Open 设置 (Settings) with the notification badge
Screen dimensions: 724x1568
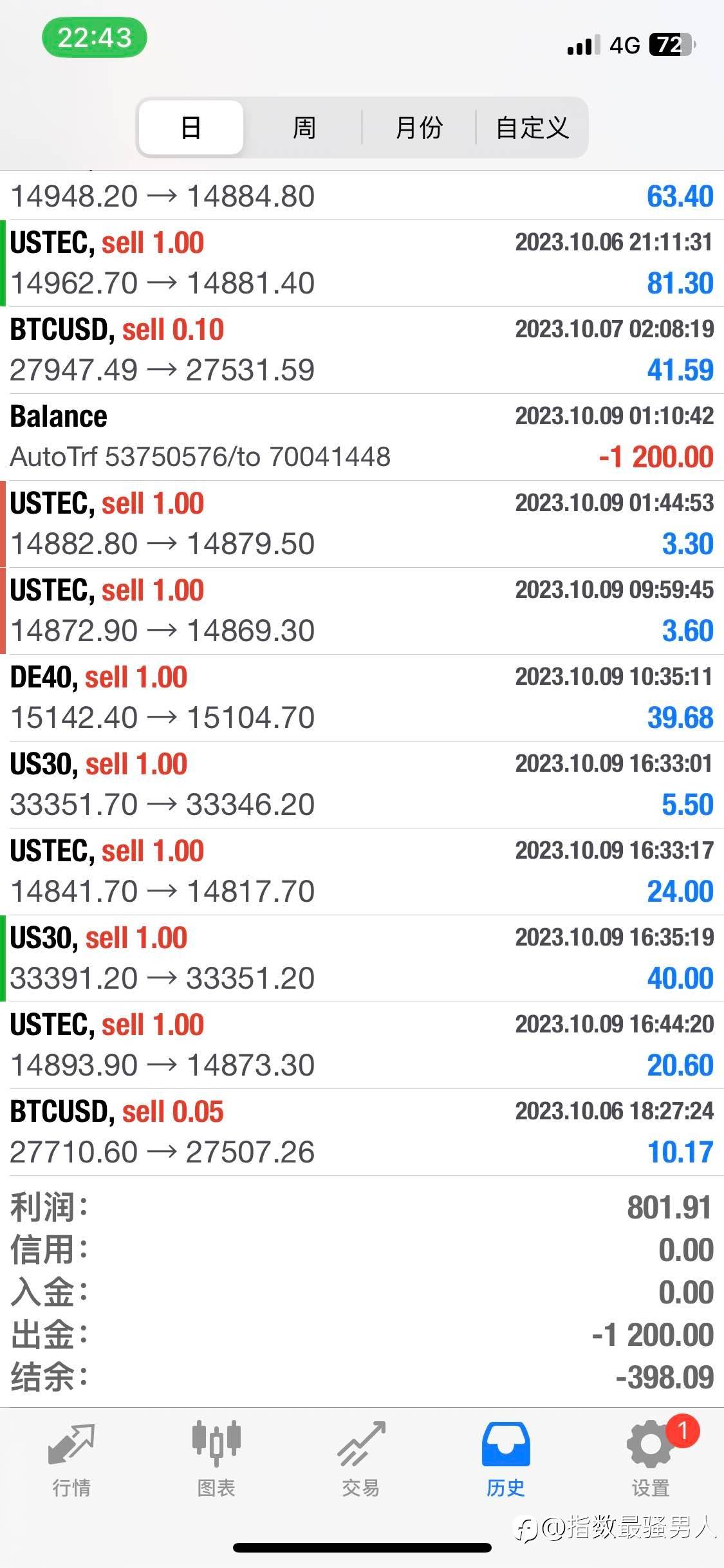point(651,1459)
